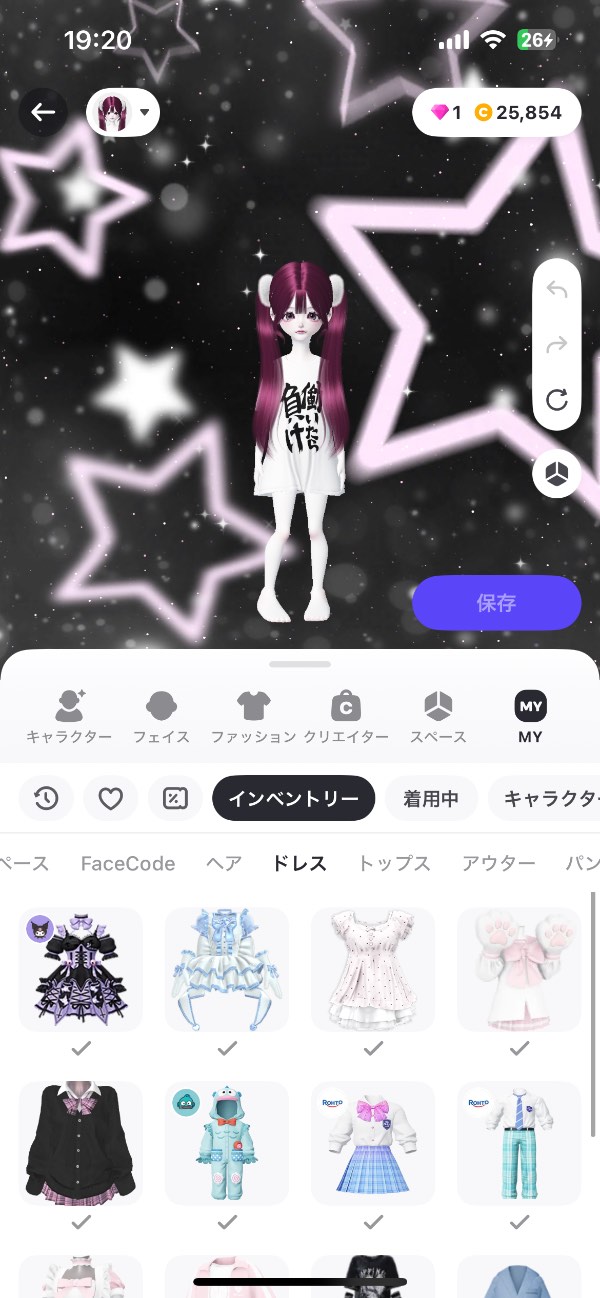
Task: Show favorites with the heart chip
Action: point(110,798)
